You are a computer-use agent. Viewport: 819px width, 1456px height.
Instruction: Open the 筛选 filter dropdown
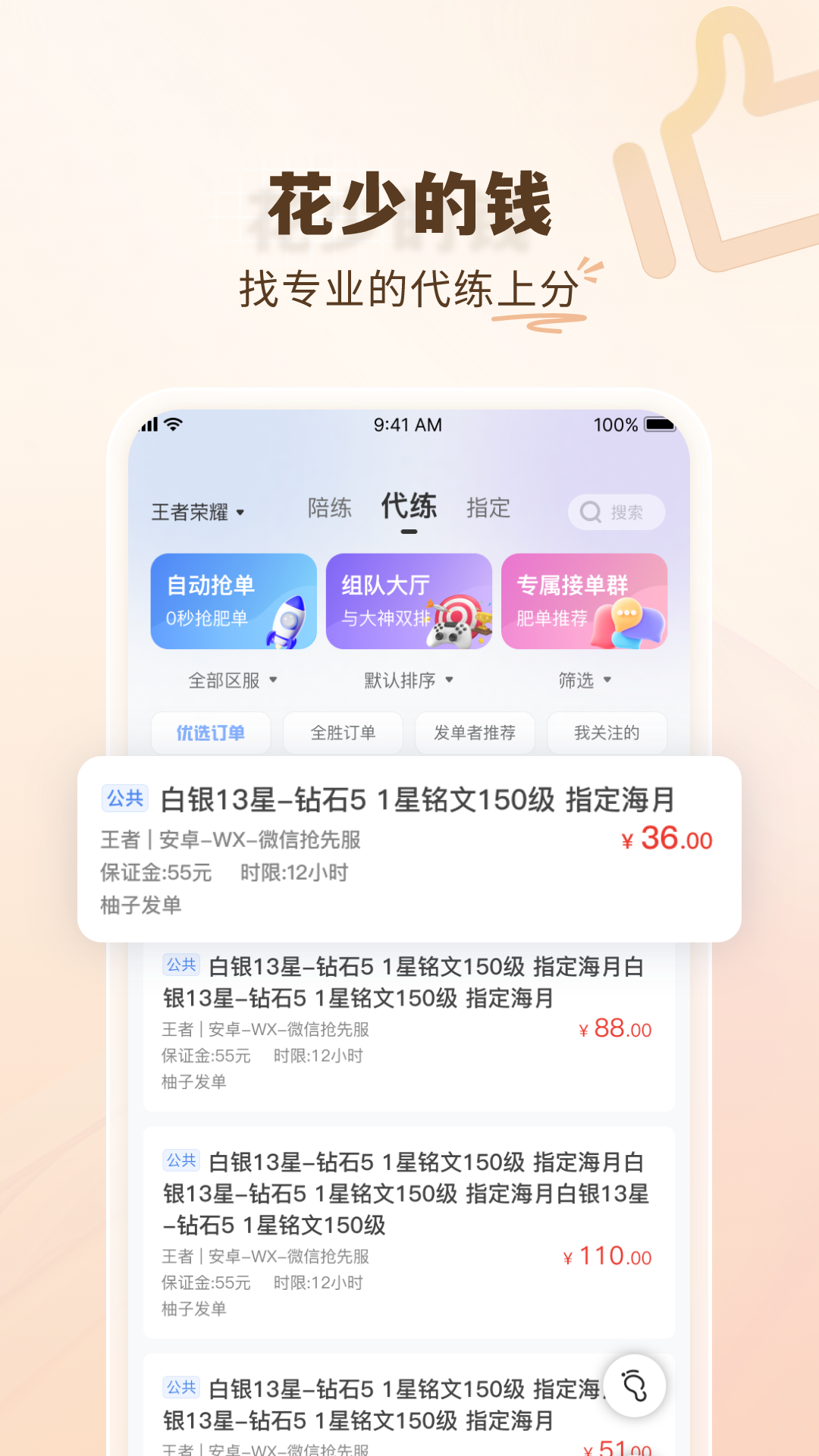click(x=584, y=681)
